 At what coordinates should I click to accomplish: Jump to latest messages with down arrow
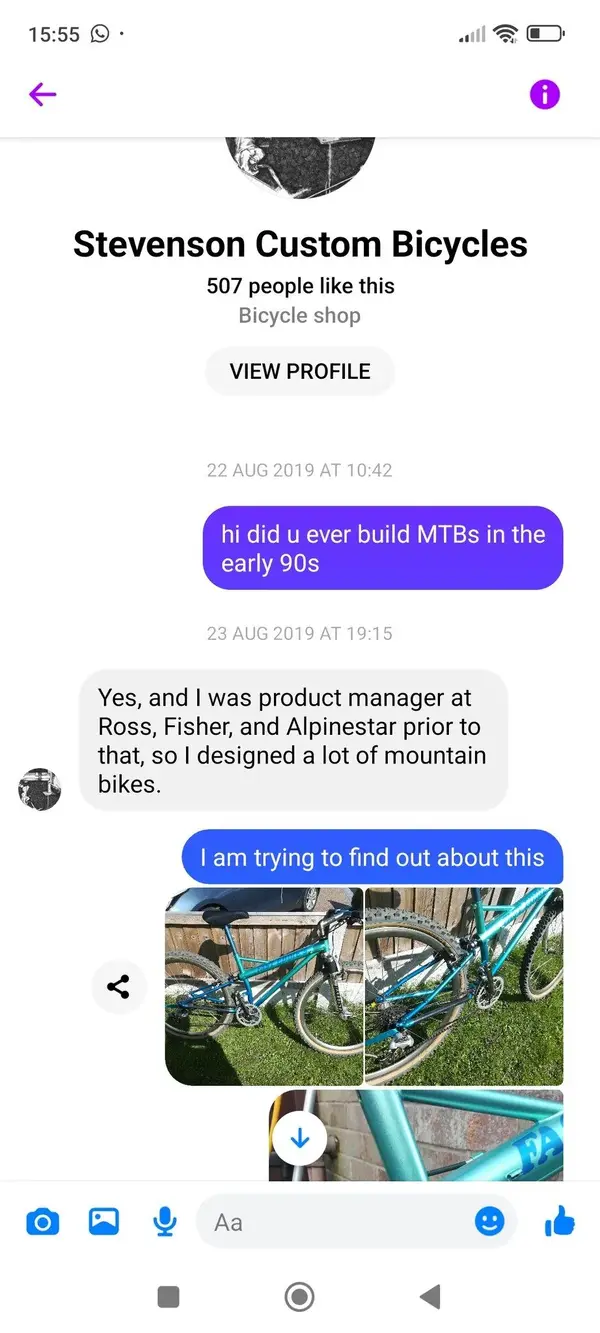coord(300,1138)
